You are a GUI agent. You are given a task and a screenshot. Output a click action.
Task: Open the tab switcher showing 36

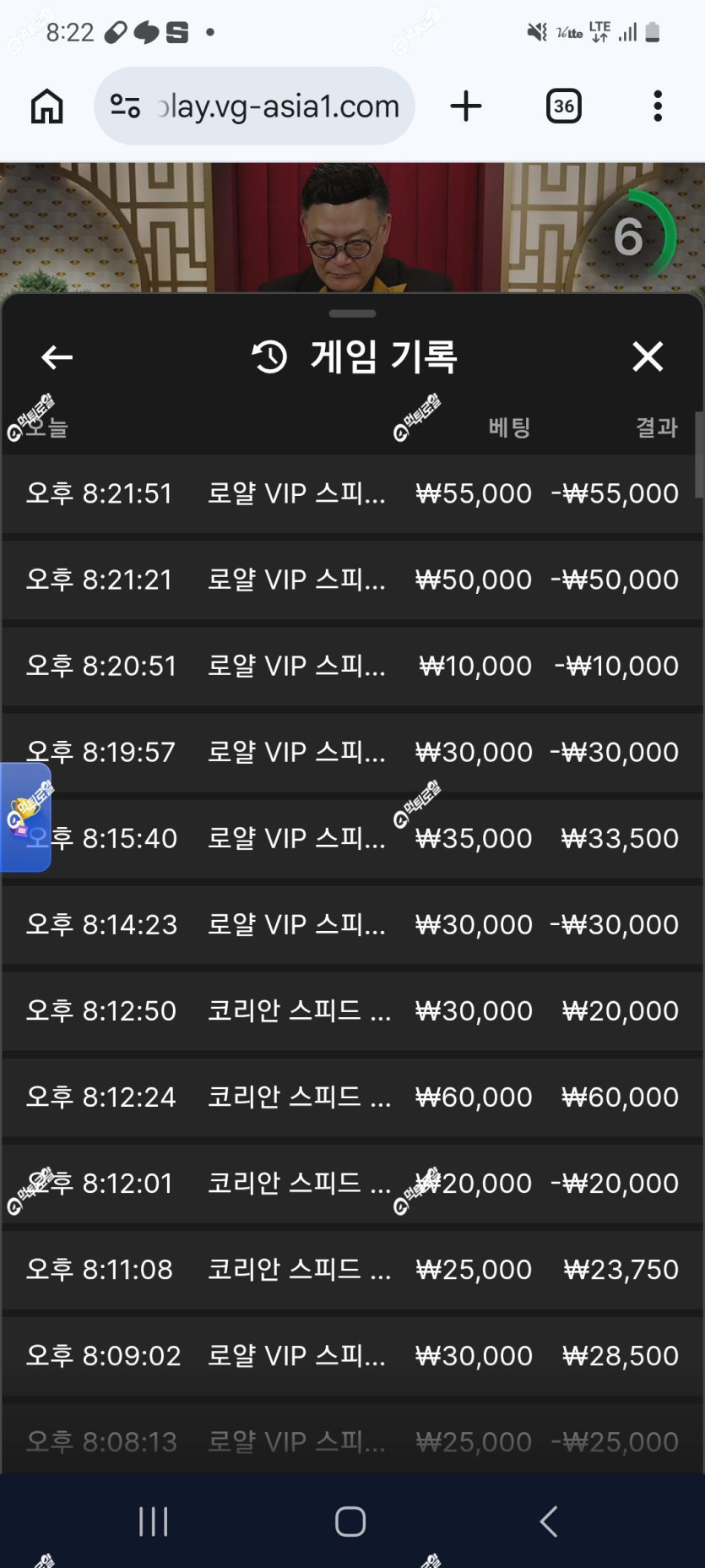tap(563, 106)
